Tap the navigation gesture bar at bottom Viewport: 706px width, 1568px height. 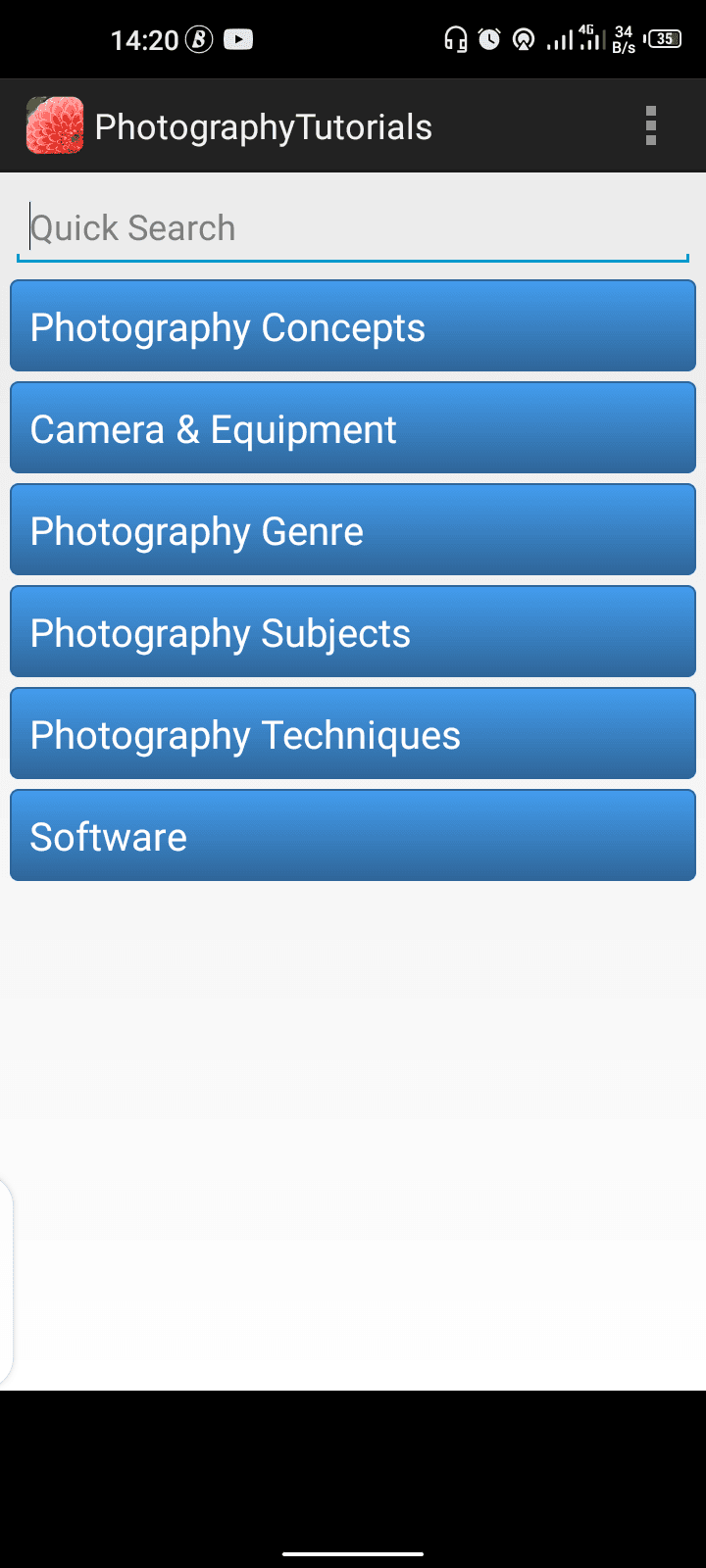pyautogui.click(x=353, y=1552)
